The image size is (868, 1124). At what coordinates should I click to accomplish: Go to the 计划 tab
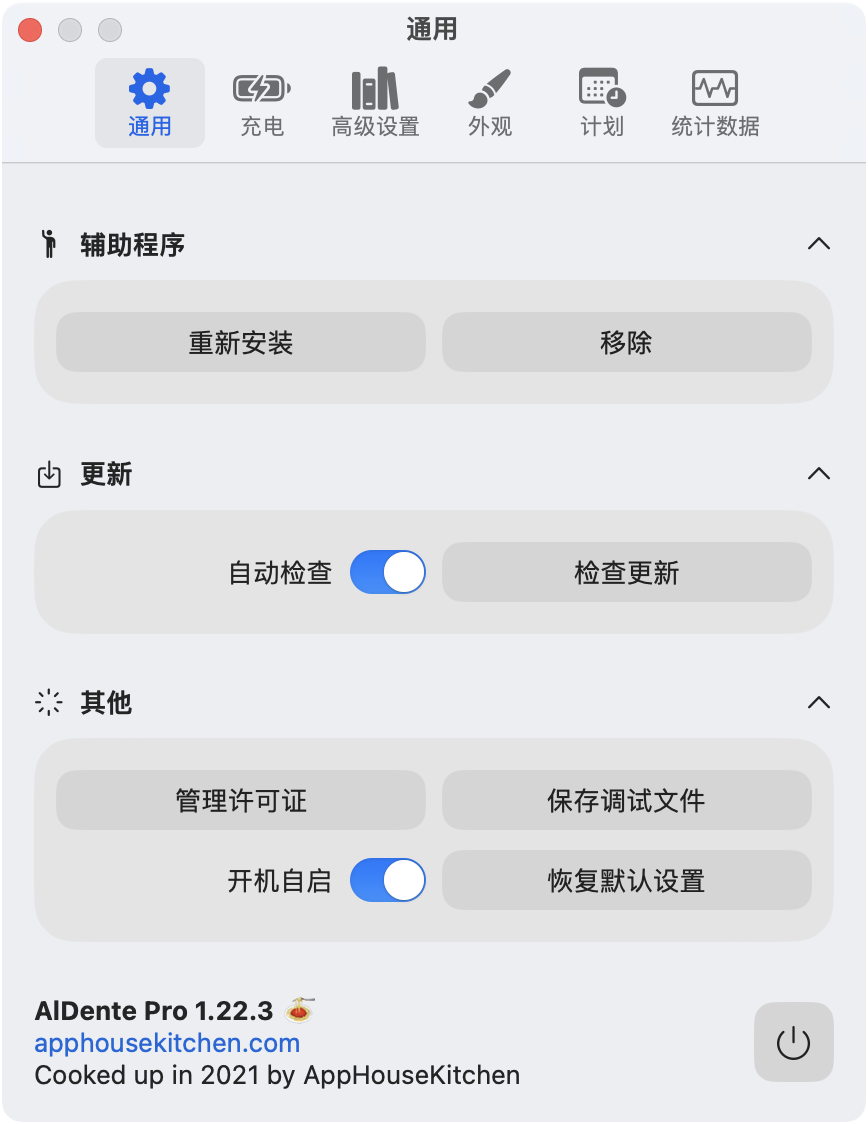[x=602, y=104]
